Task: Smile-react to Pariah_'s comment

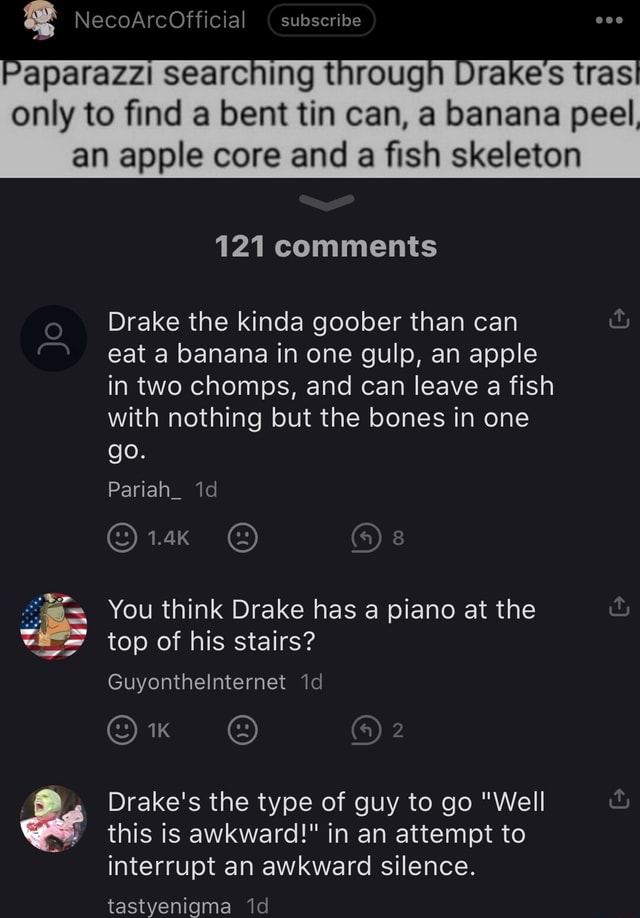Action: tap(121, 538)
